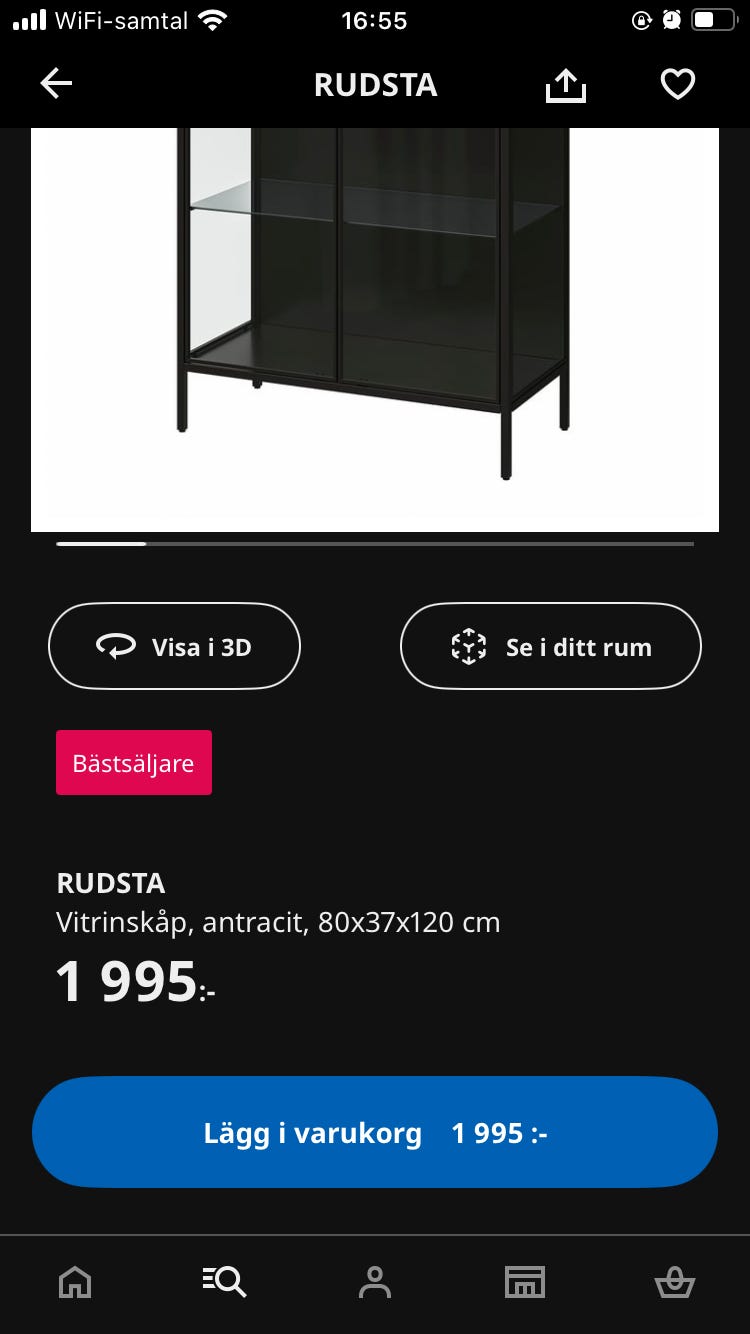Image resolution: width=750 pixels, height=1334 pixels.
Task: Open Se i ditt rum room preview
Action: 550,646
